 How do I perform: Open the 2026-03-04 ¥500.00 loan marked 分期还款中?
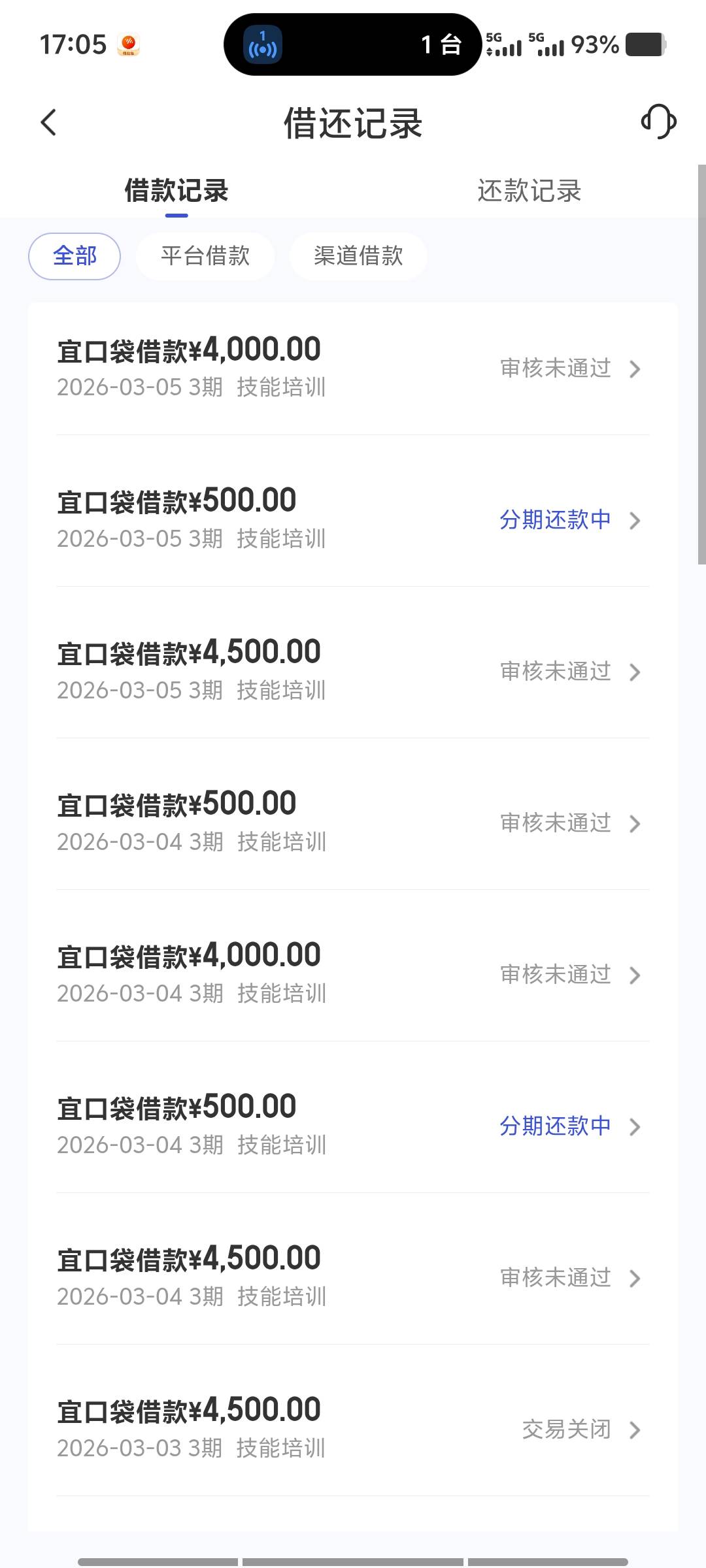[x=353, y=1126]
